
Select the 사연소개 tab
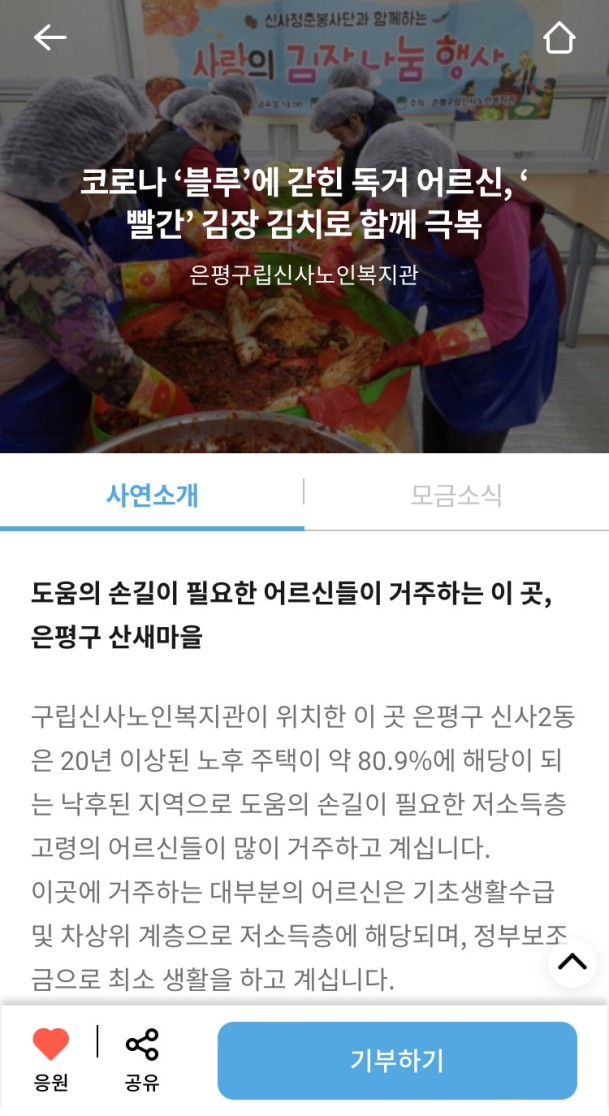152,495
